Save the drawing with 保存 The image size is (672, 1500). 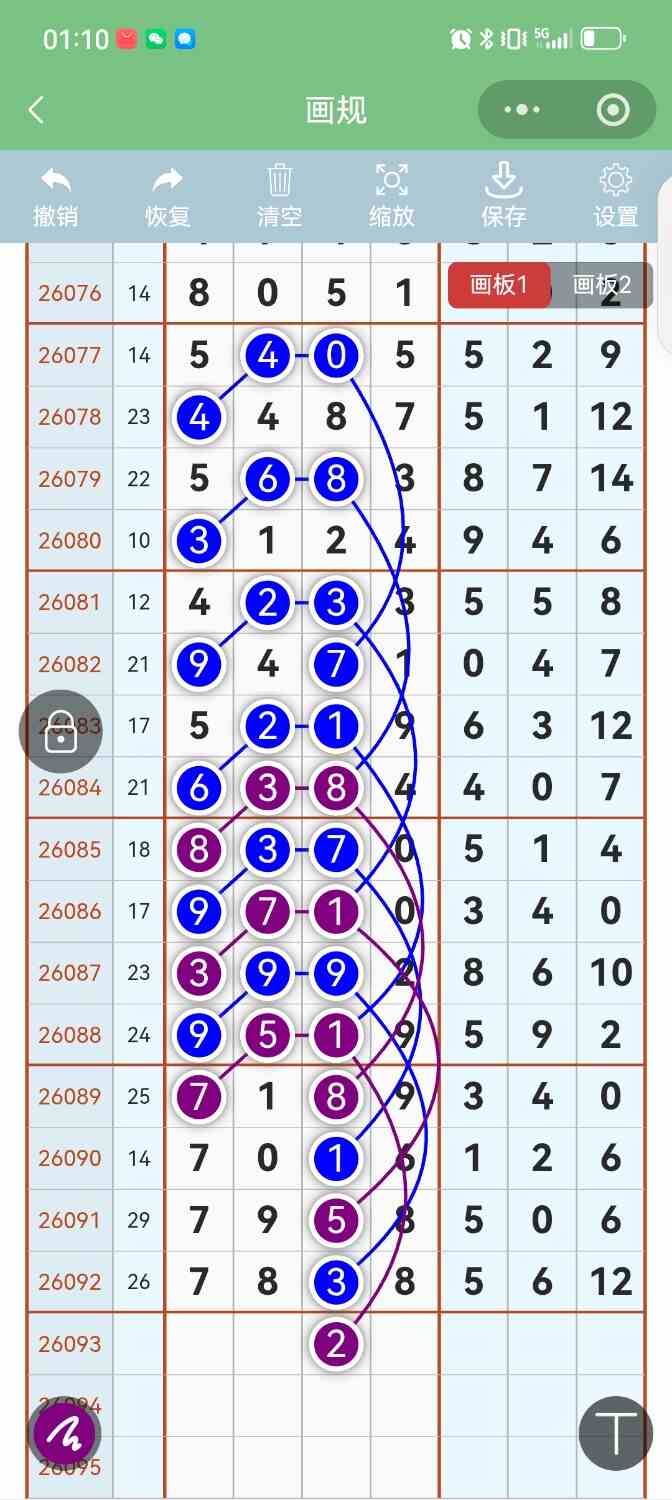tap(503, 196)
